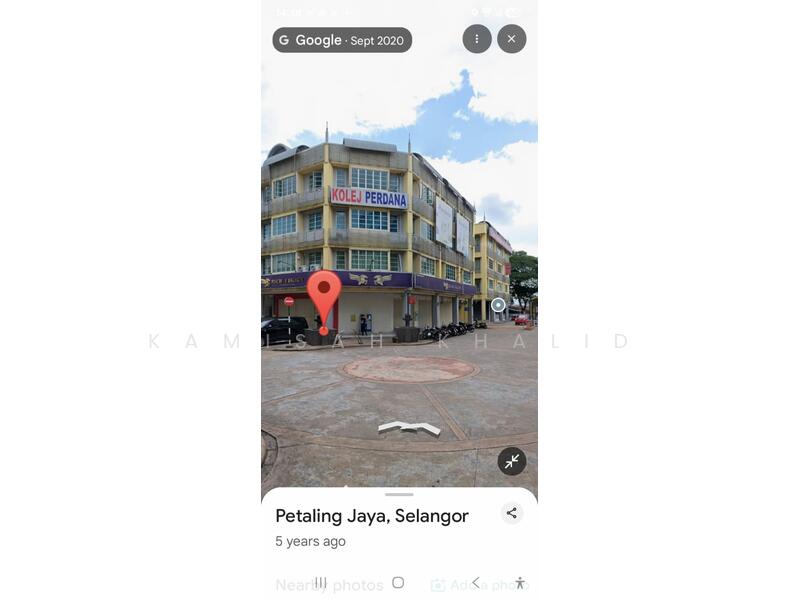Tap the Android home button
This screenshot has width=800, height=600.
coord(398,583)
